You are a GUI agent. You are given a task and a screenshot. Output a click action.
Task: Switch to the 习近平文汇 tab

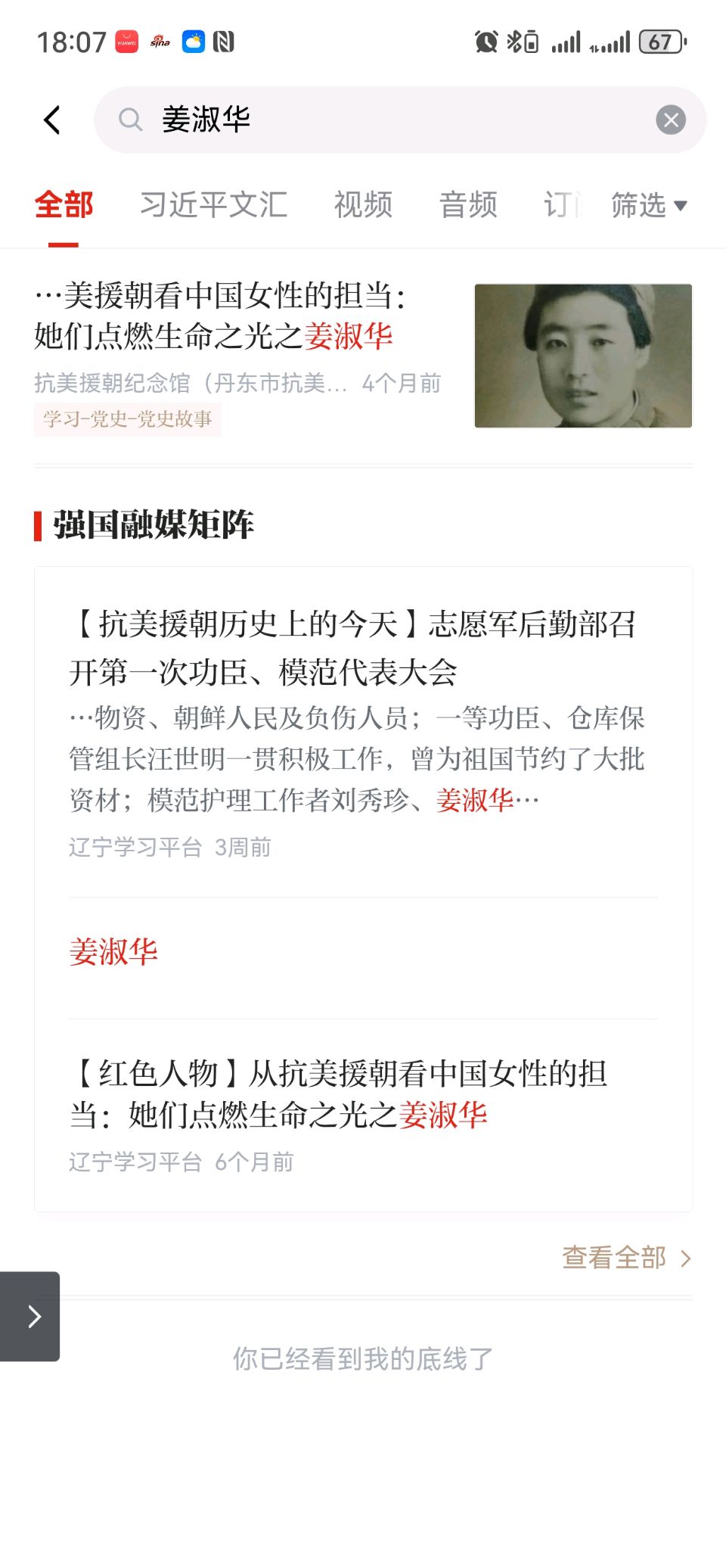[213, 204]
